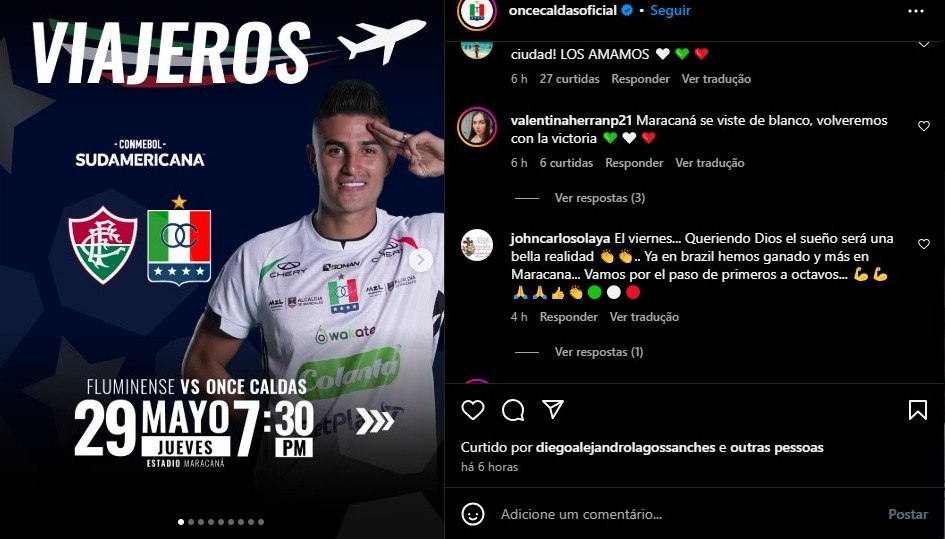Reply to valentinaherranp21's comment
945x539 pixels.
634,163
